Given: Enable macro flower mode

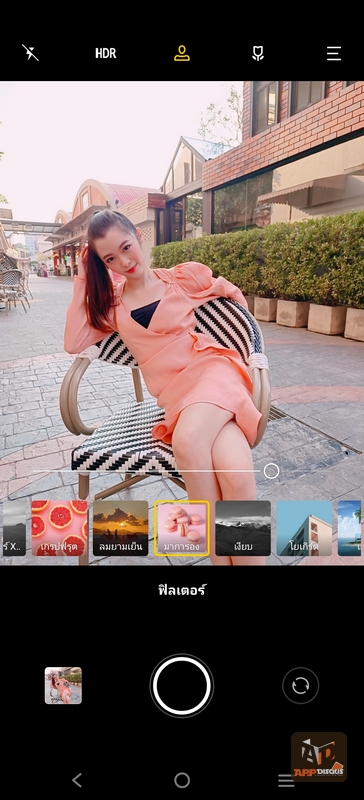Looking at the screenshot, I should 258,53.
